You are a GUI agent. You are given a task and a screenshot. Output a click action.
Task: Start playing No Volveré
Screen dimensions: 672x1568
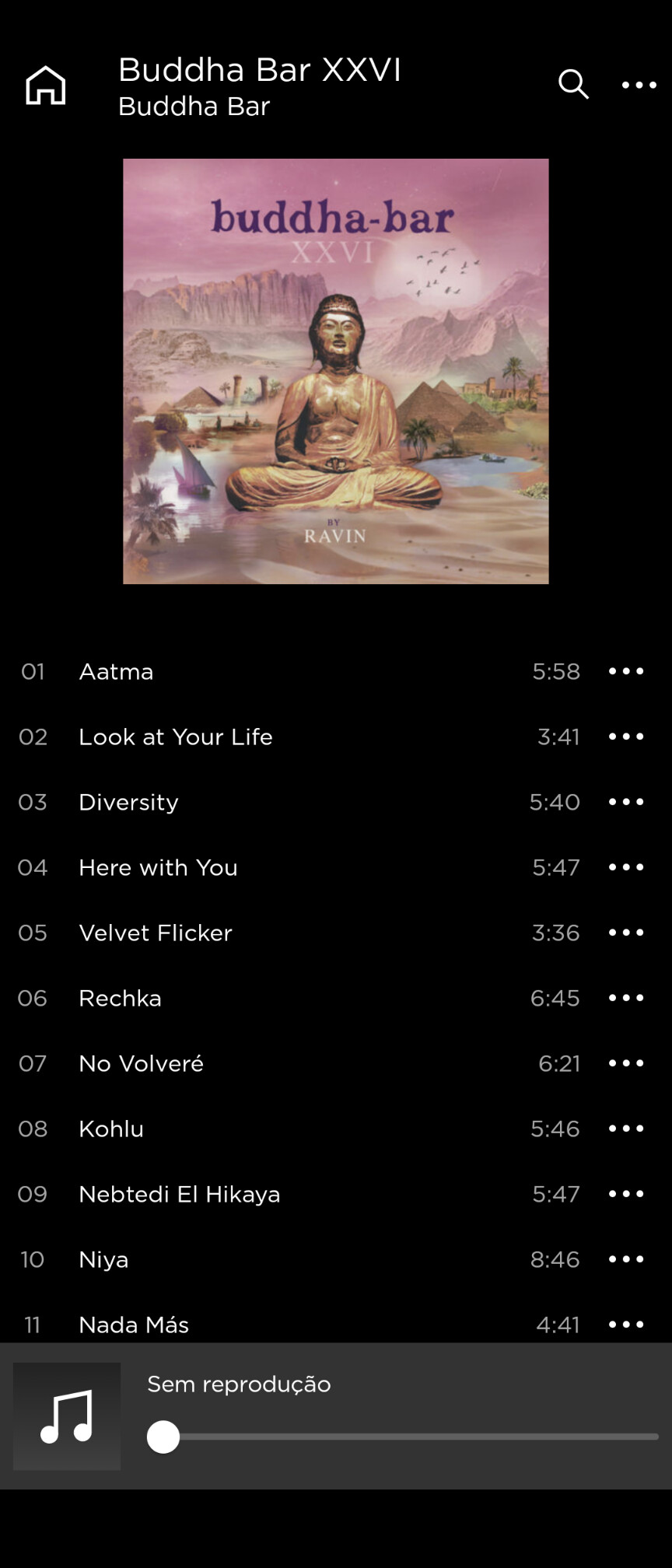[142, 1063]
